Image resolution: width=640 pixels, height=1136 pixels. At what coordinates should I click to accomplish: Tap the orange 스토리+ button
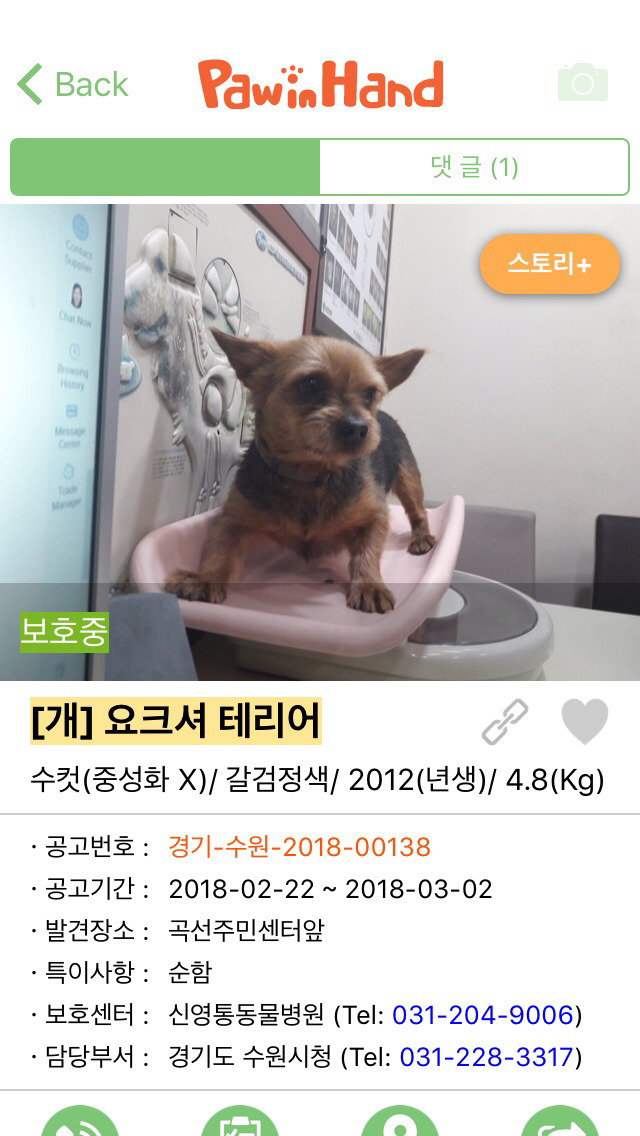pyautogui.click(x=550, y=264)
